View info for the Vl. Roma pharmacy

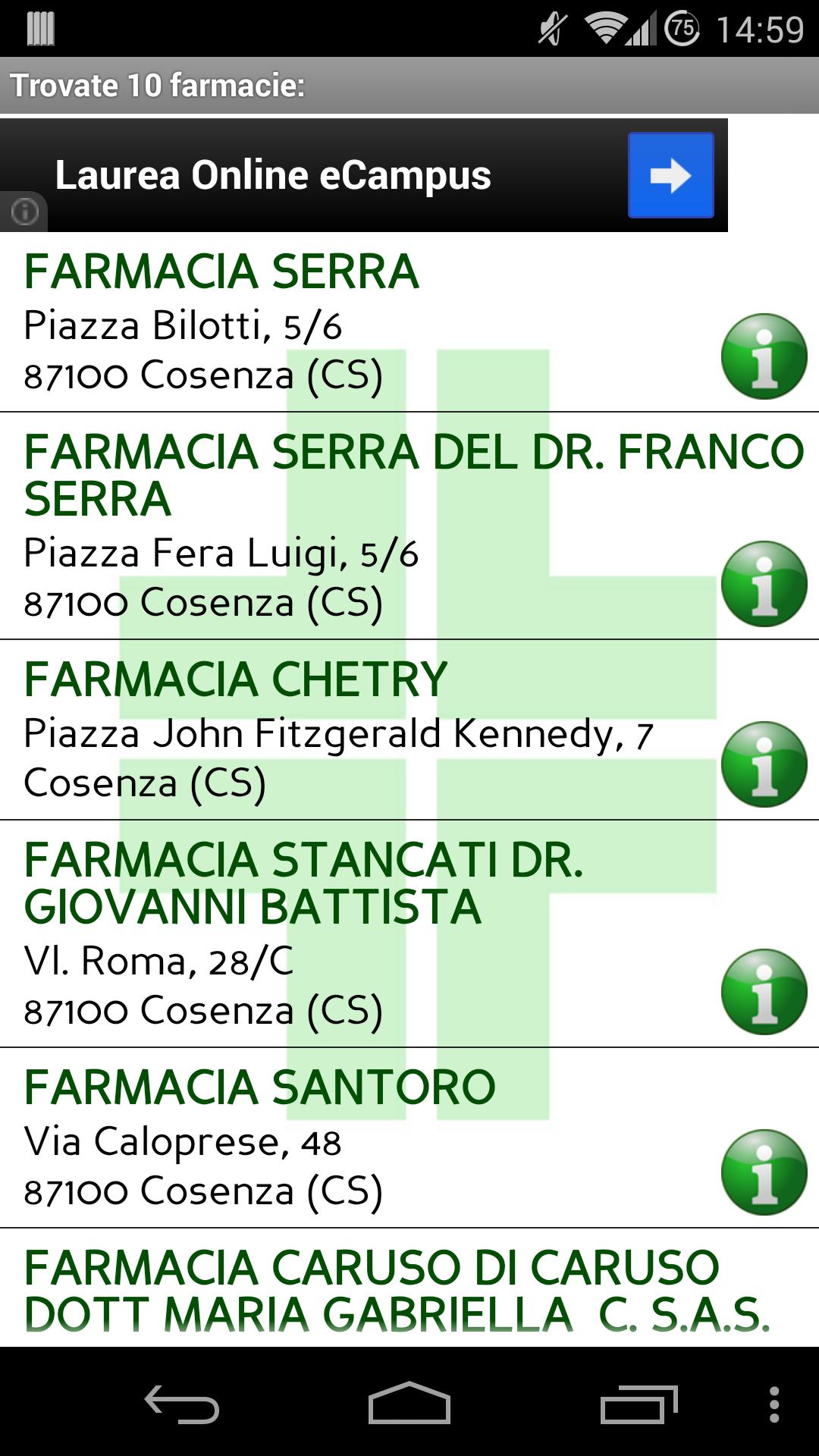763,991
